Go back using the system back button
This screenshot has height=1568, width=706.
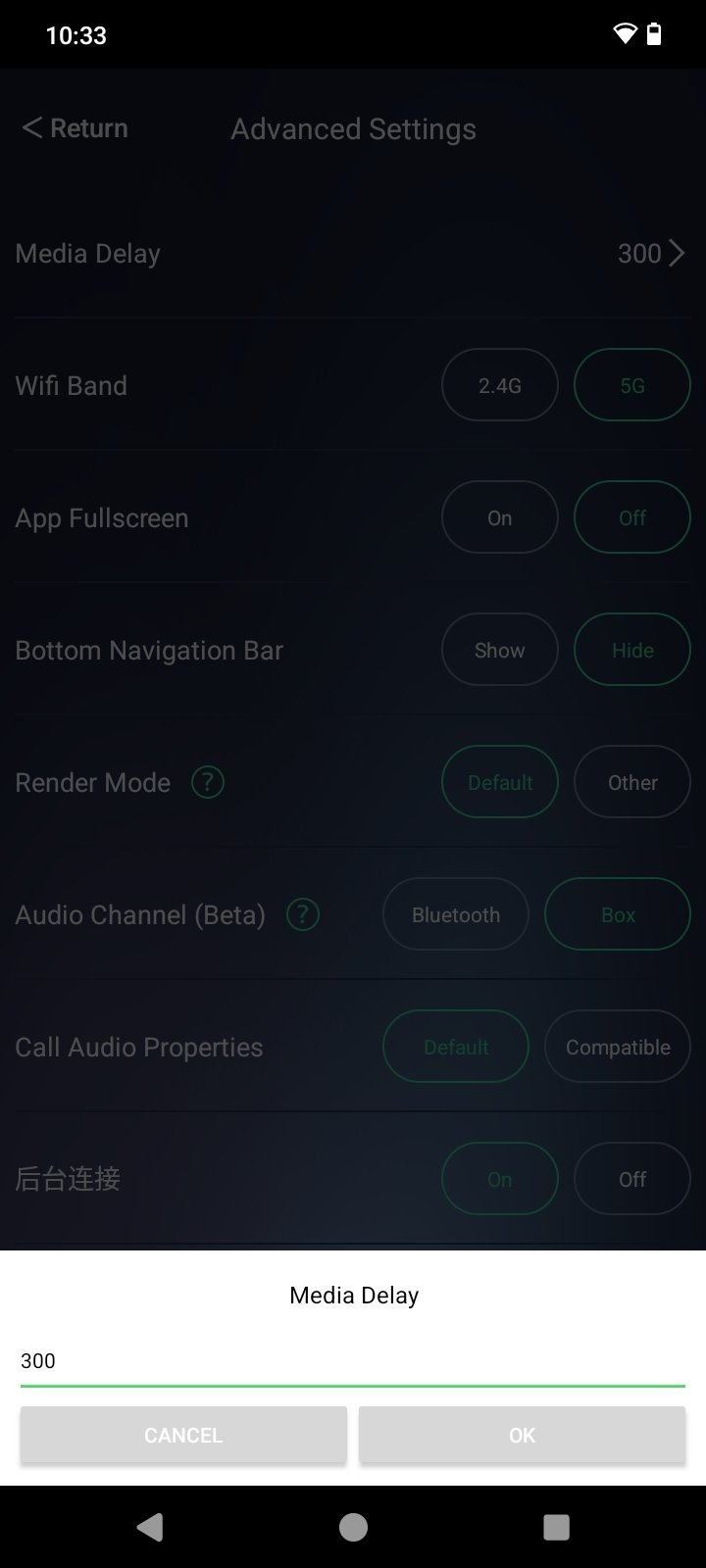tap(150, 1526)
